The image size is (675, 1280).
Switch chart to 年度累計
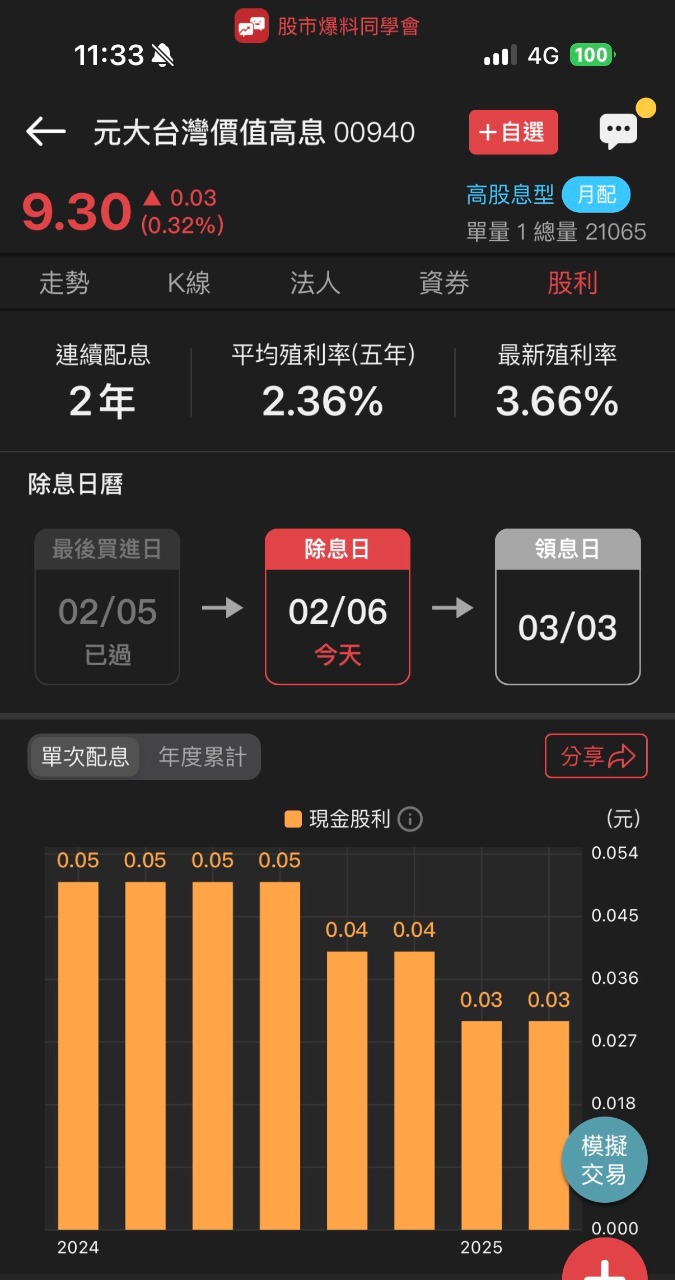[202, 757]
